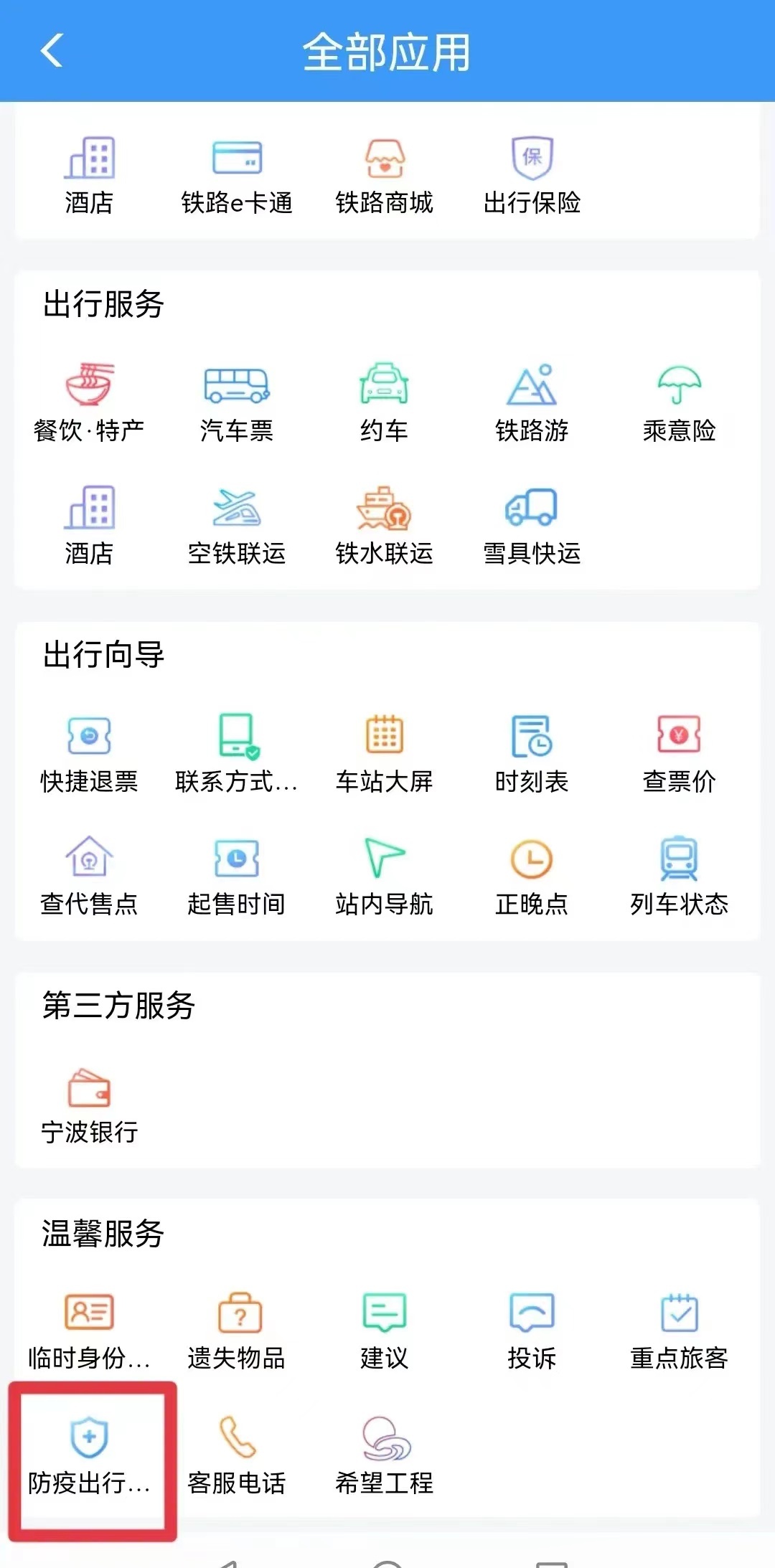Open 遗失物品 lost items
This screenshot has height=1568, width=775.
point(237,1331)
